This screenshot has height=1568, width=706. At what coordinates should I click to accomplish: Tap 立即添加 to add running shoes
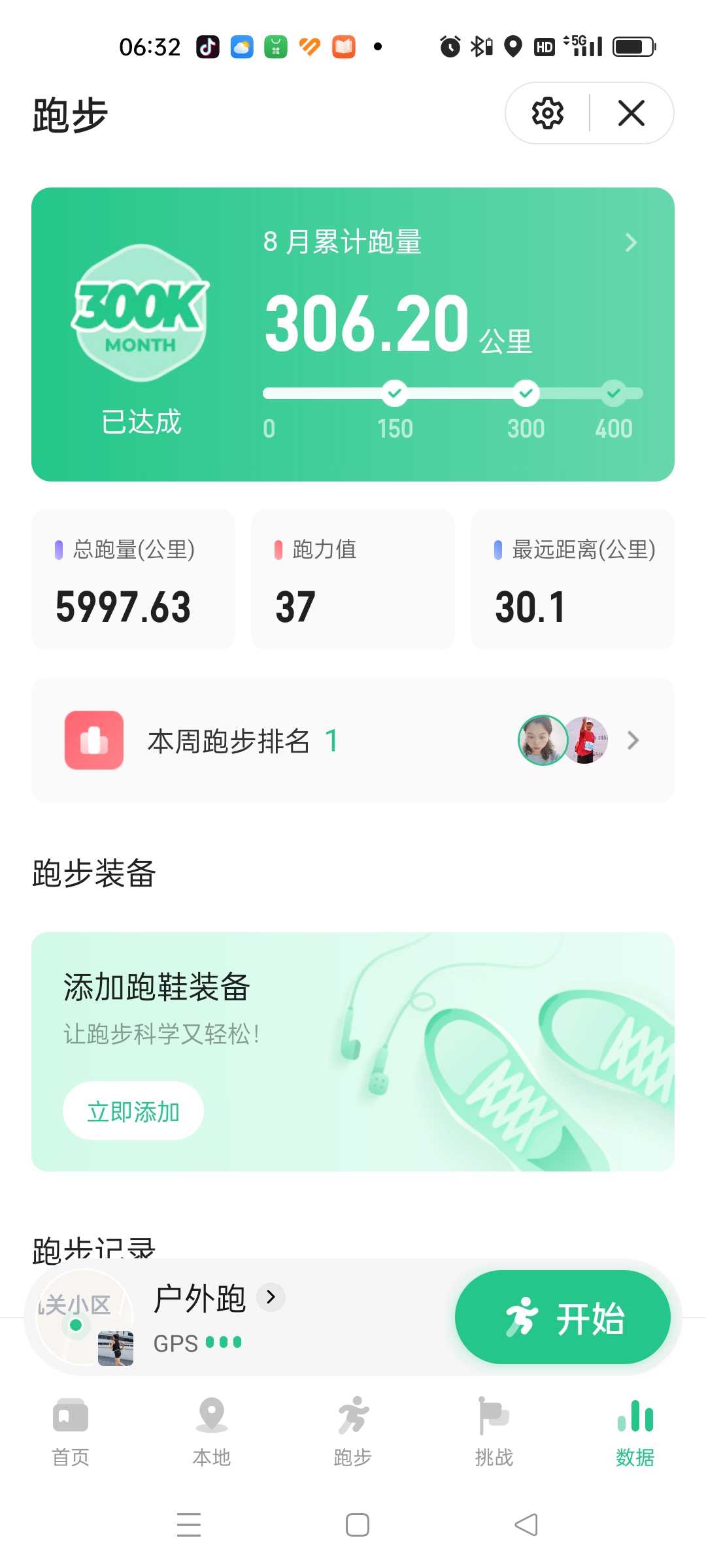coord(133,1111)
